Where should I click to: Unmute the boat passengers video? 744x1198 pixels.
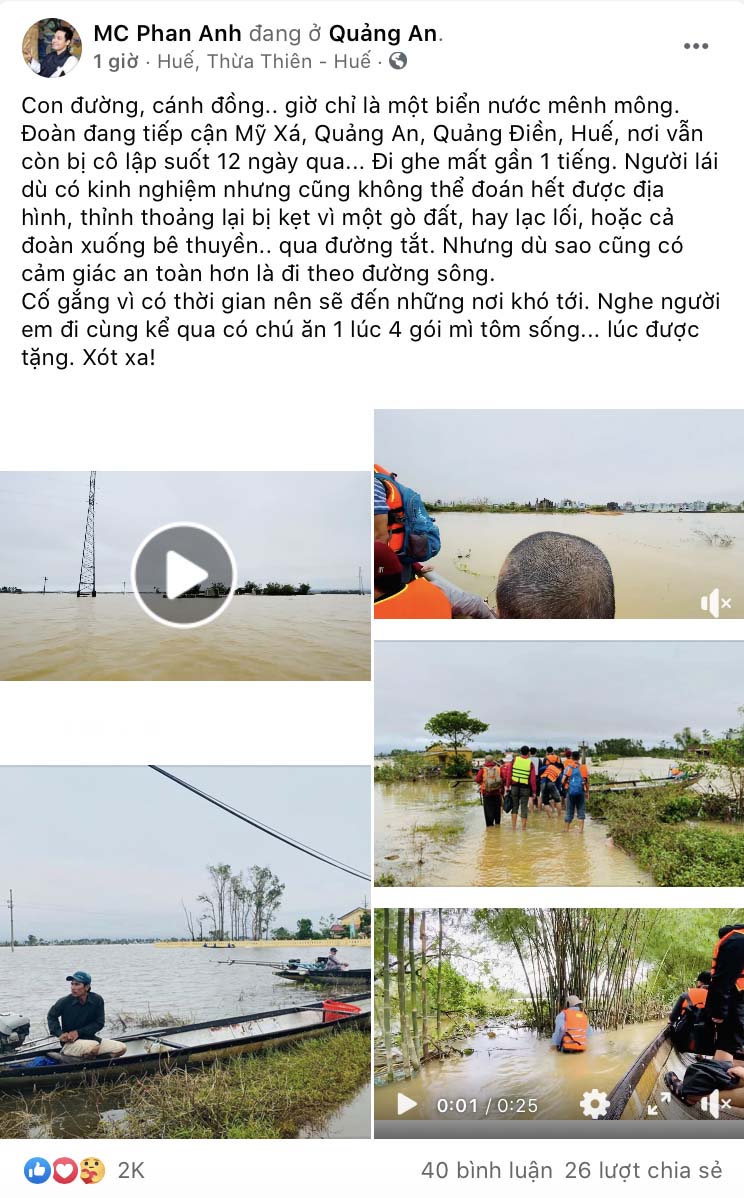(713, 600)
